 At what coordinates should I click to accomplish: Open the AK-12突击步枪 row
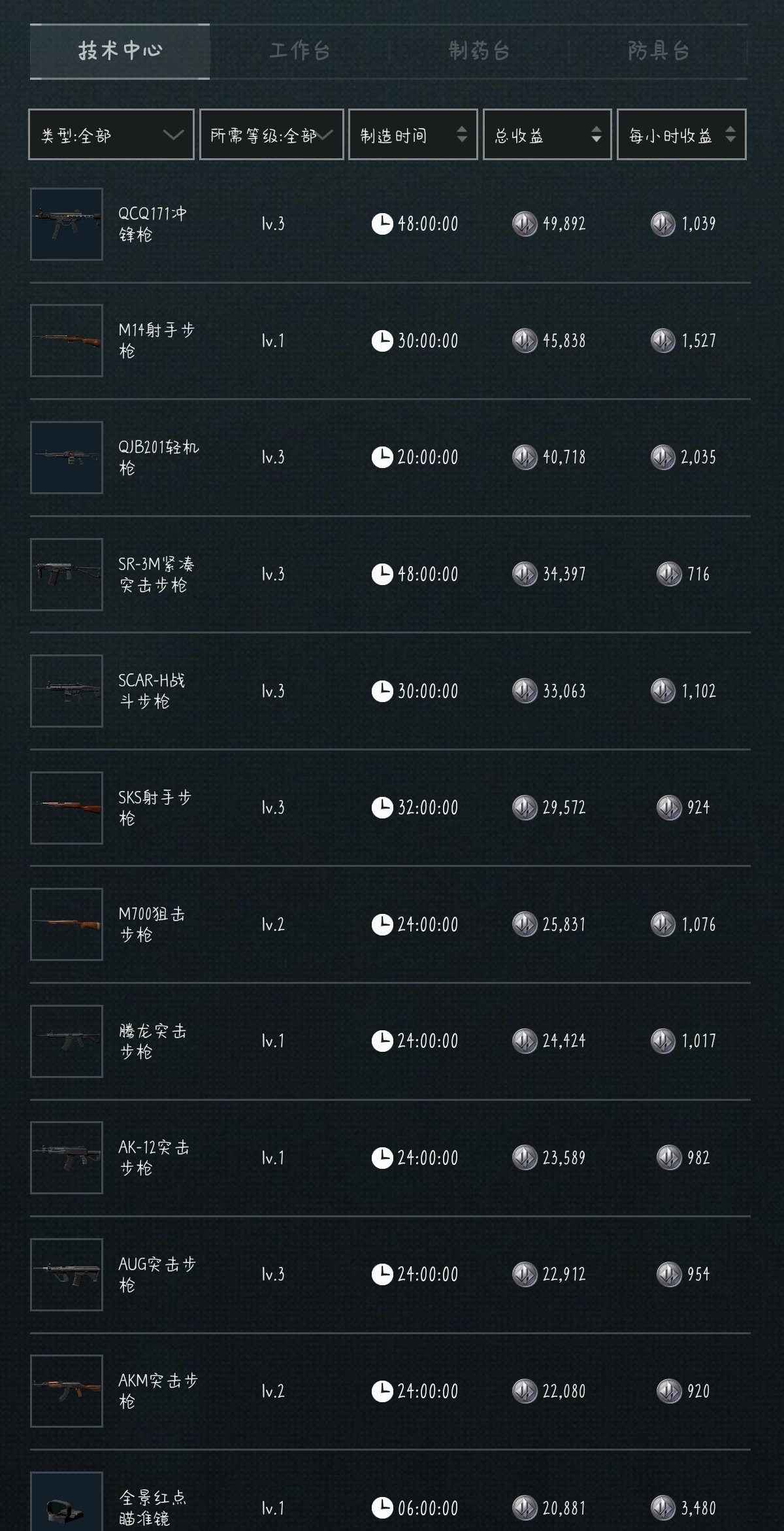390,1158
